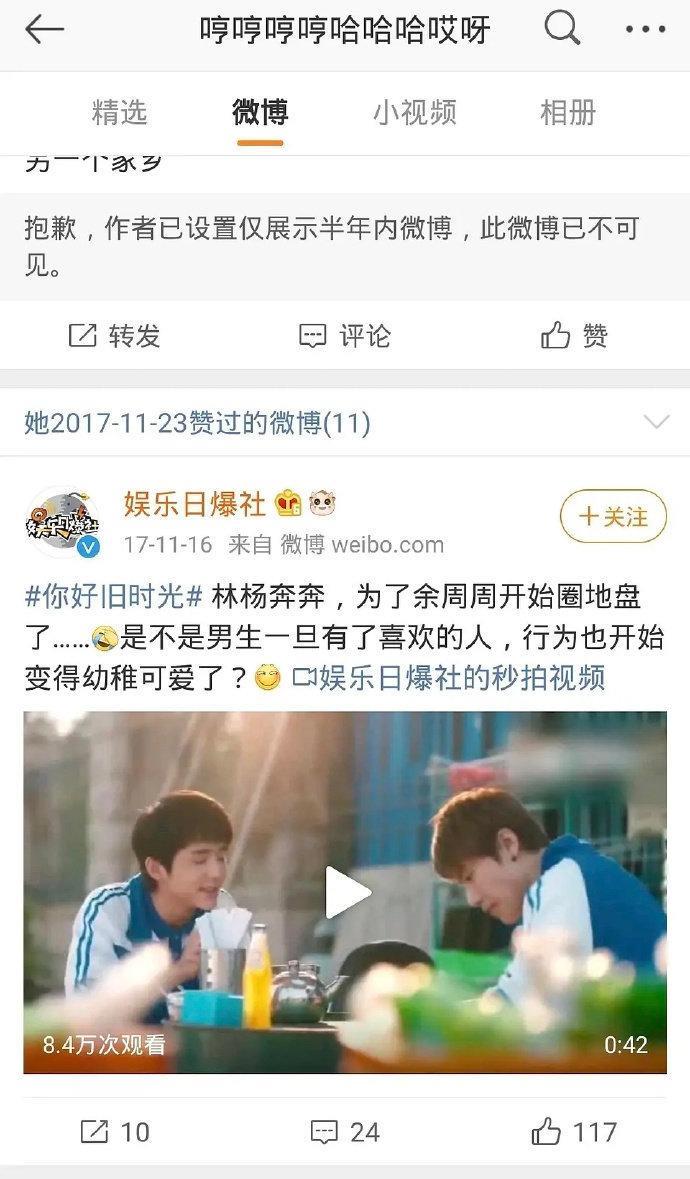Switch to the 小视频 tab
This screenshot has width=690, height=1179.
coord(414,113)
